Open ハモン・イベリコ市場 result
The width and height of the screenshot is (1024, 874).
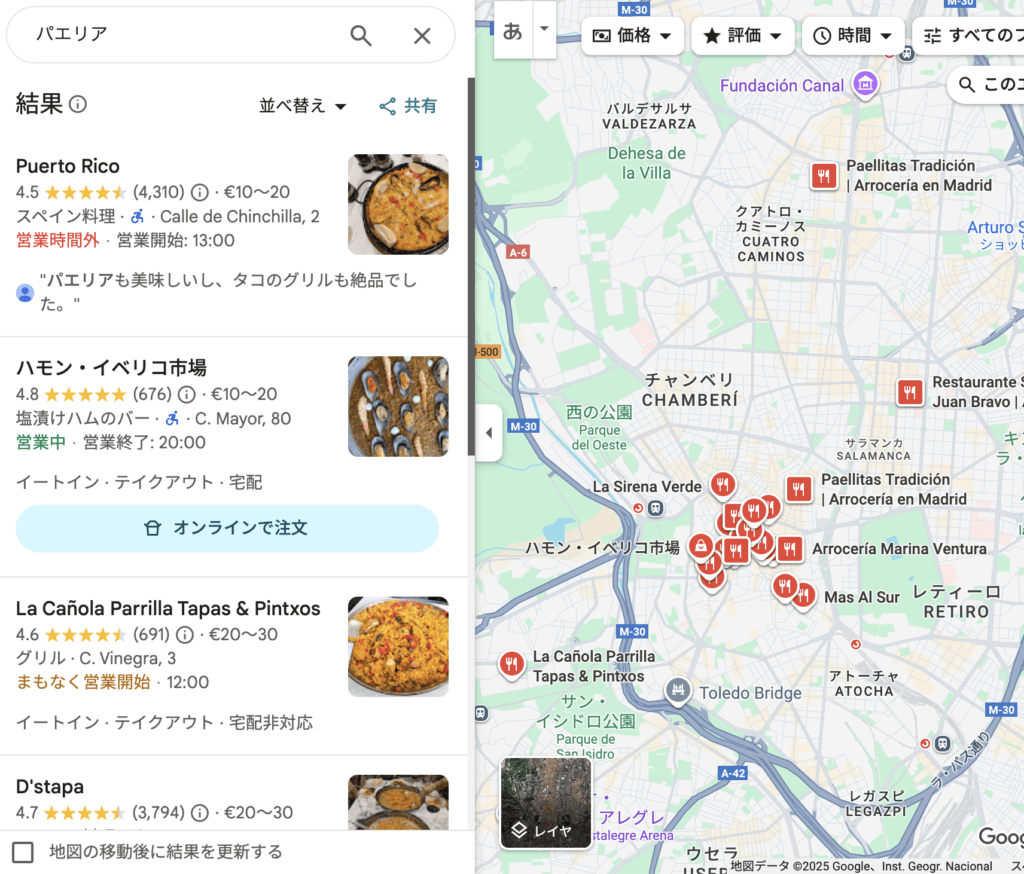point(111,367)
